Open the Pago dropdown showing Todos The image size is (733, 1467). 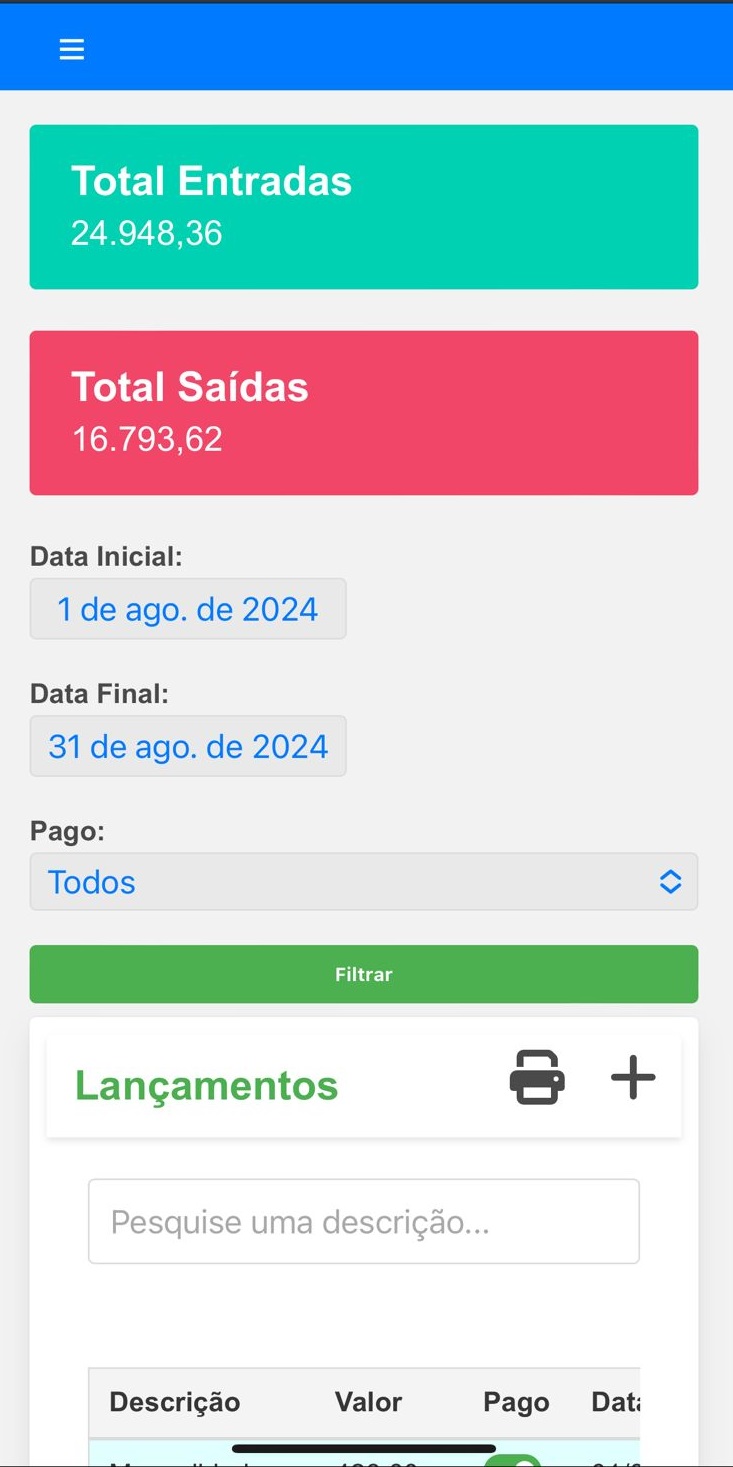click(x=363, y=882)
